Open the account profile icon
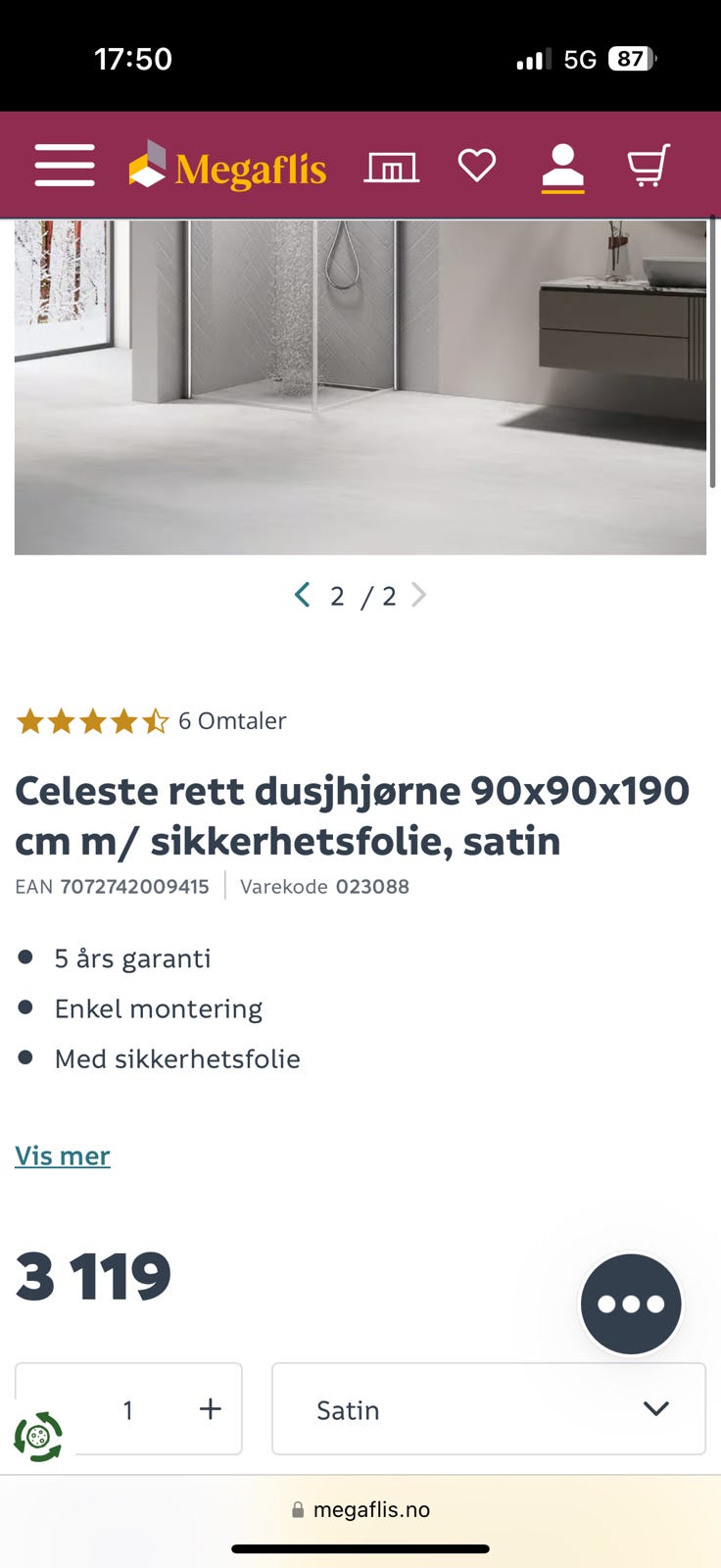Screen dimensions: 721x1568 coord(561,165)
